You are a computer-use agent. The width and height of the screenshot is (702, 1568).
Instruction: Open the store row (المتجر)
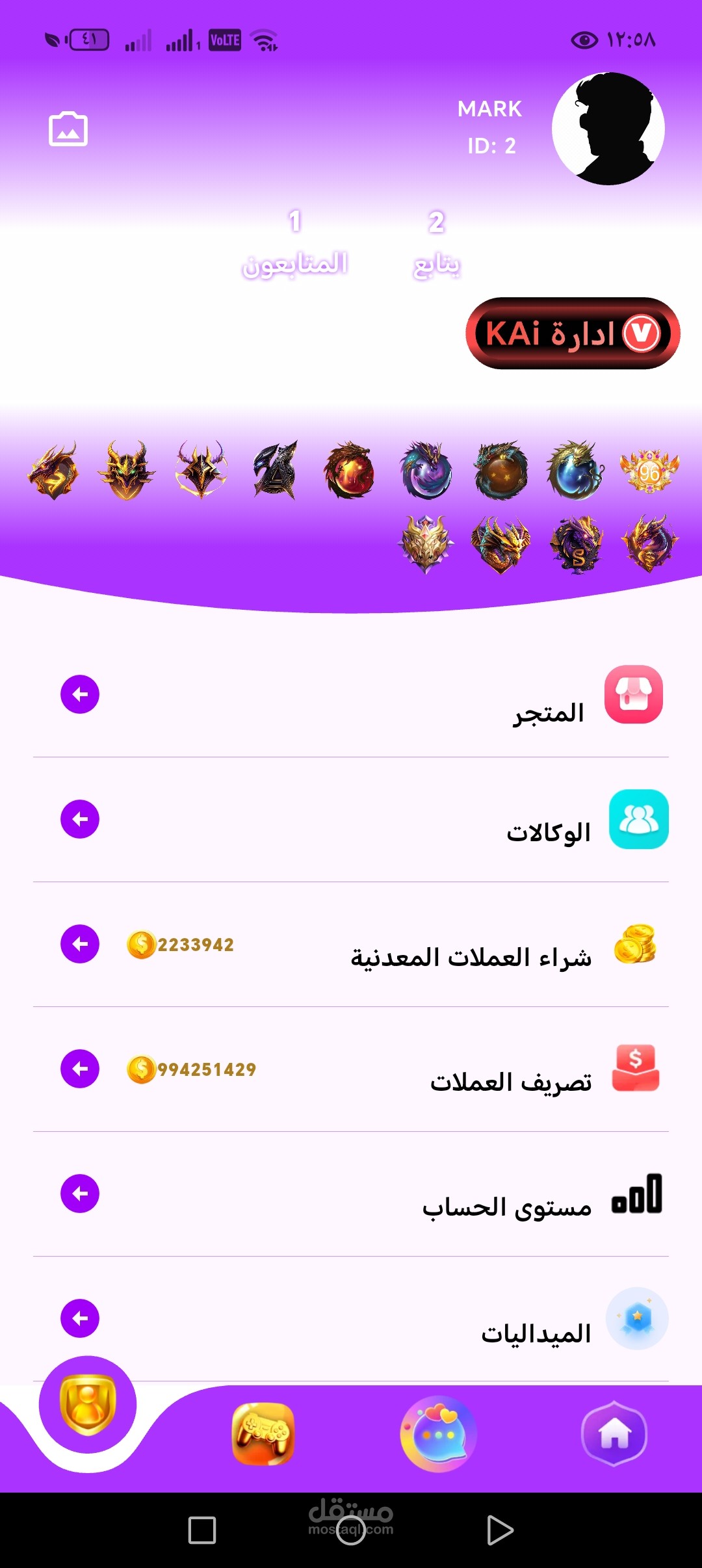tap(351, 695)
